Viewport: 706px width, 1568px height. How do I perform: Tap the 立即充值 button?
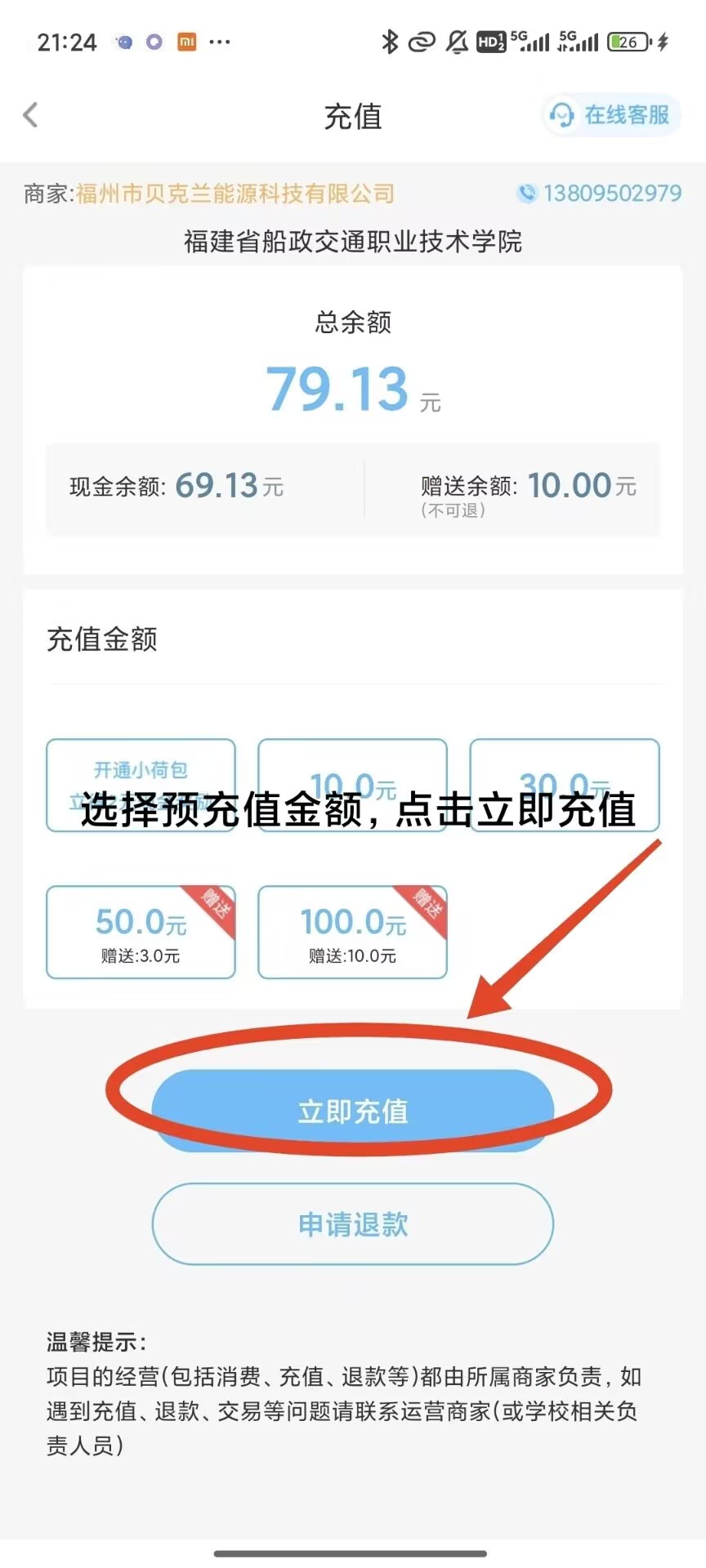pyautogui.click(x=352, y=1111)
